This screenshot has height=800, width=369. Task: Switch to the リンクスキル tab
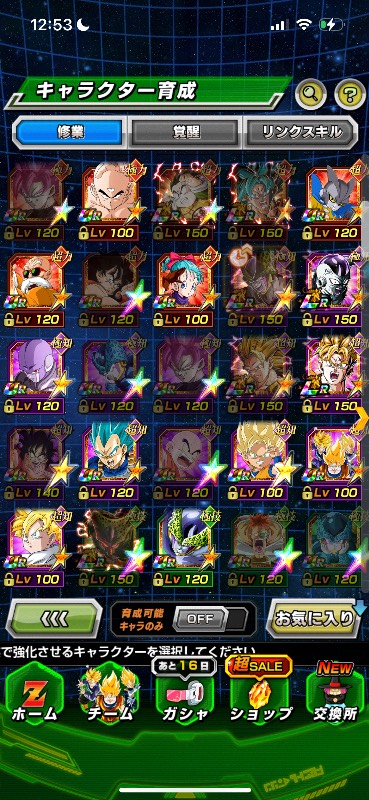301,133
